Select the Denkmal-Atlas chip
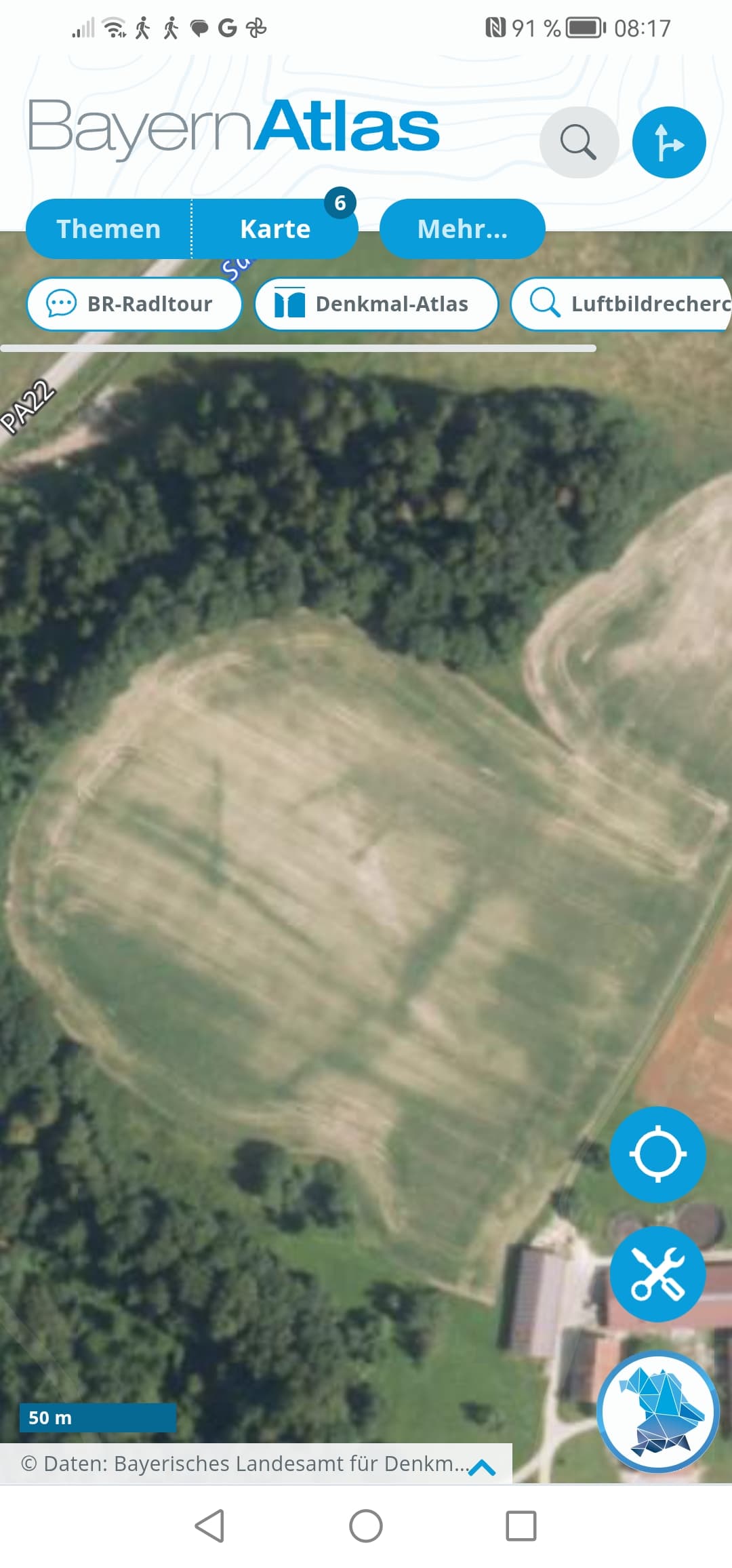Screen dimensions: 732x1568 (x=376, y=304)
